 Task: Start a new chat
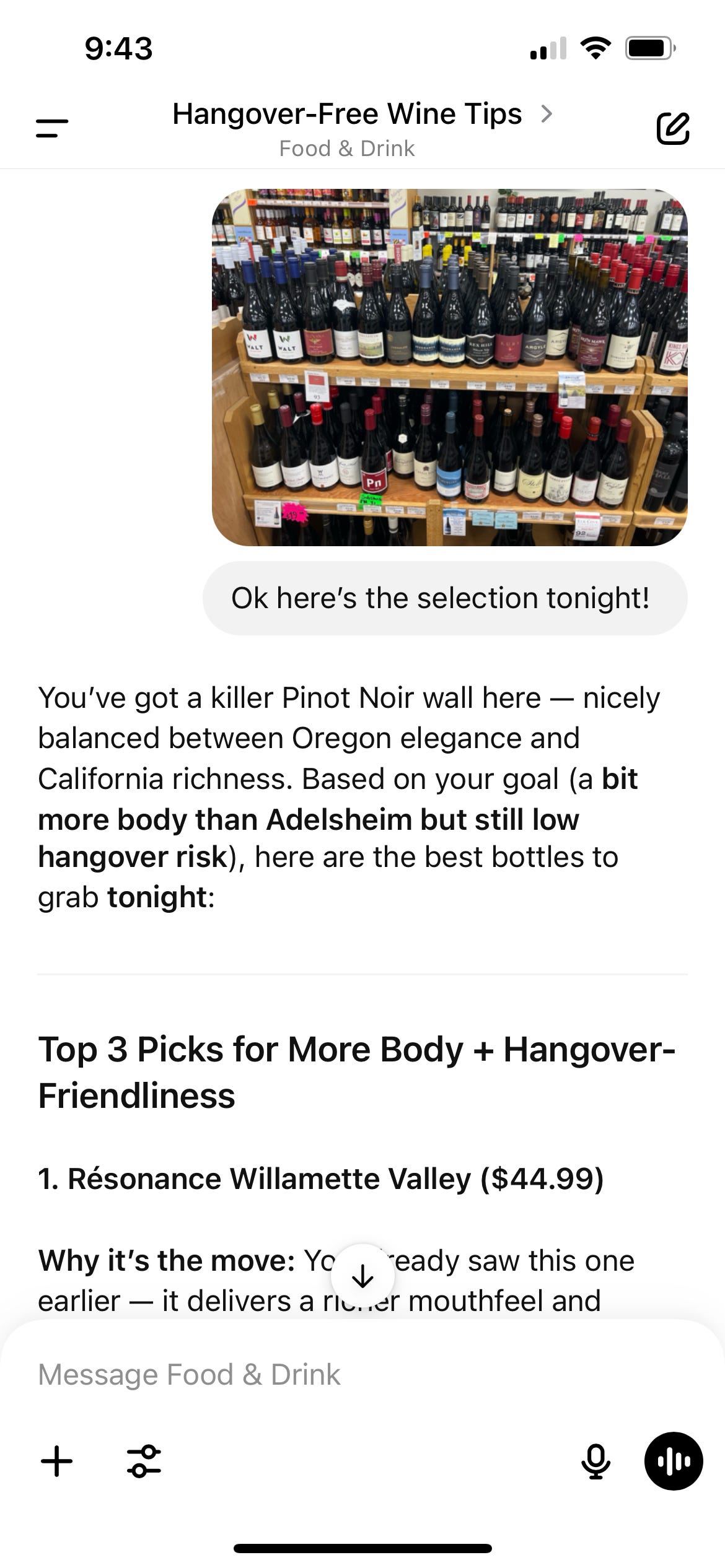tap(673, 128)
